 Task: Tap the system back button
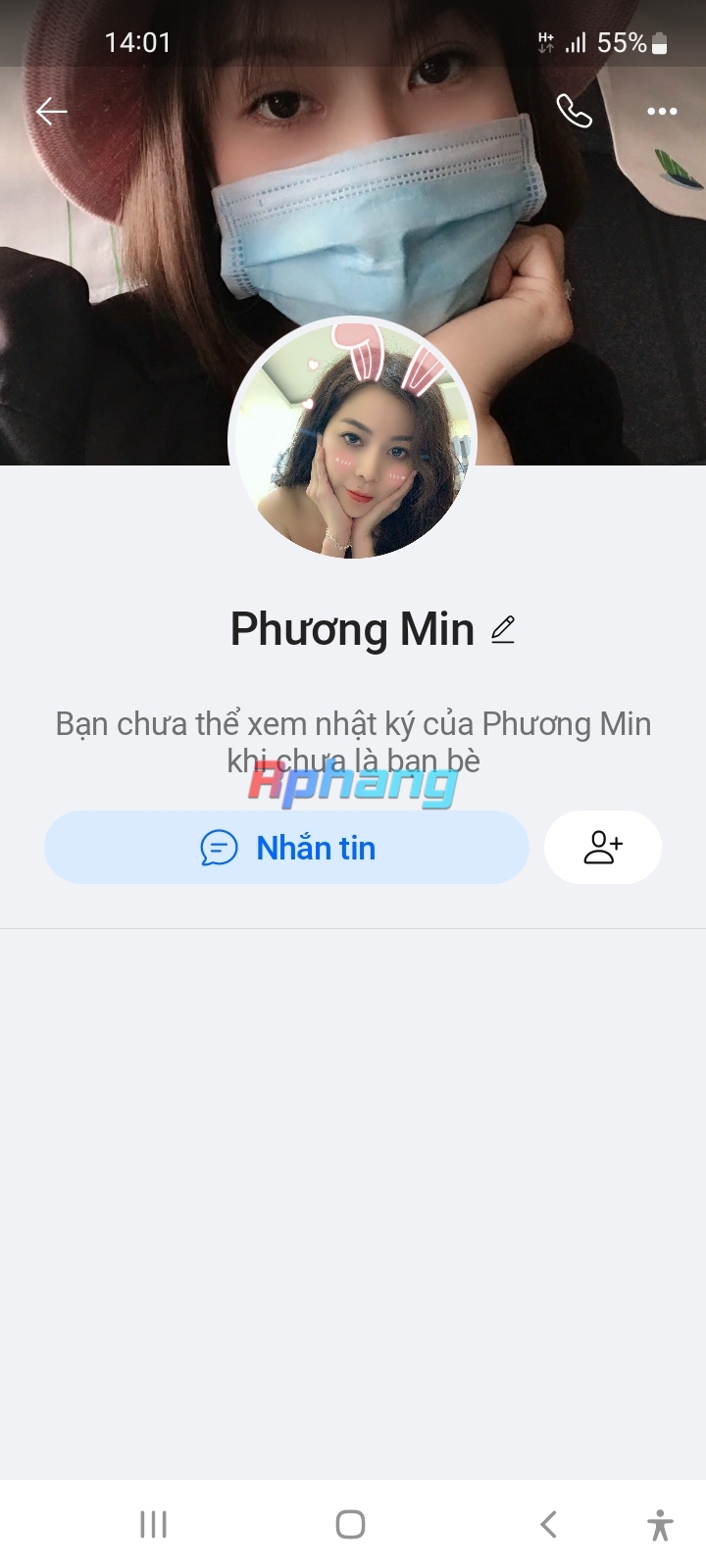(x=548, y=1524)
